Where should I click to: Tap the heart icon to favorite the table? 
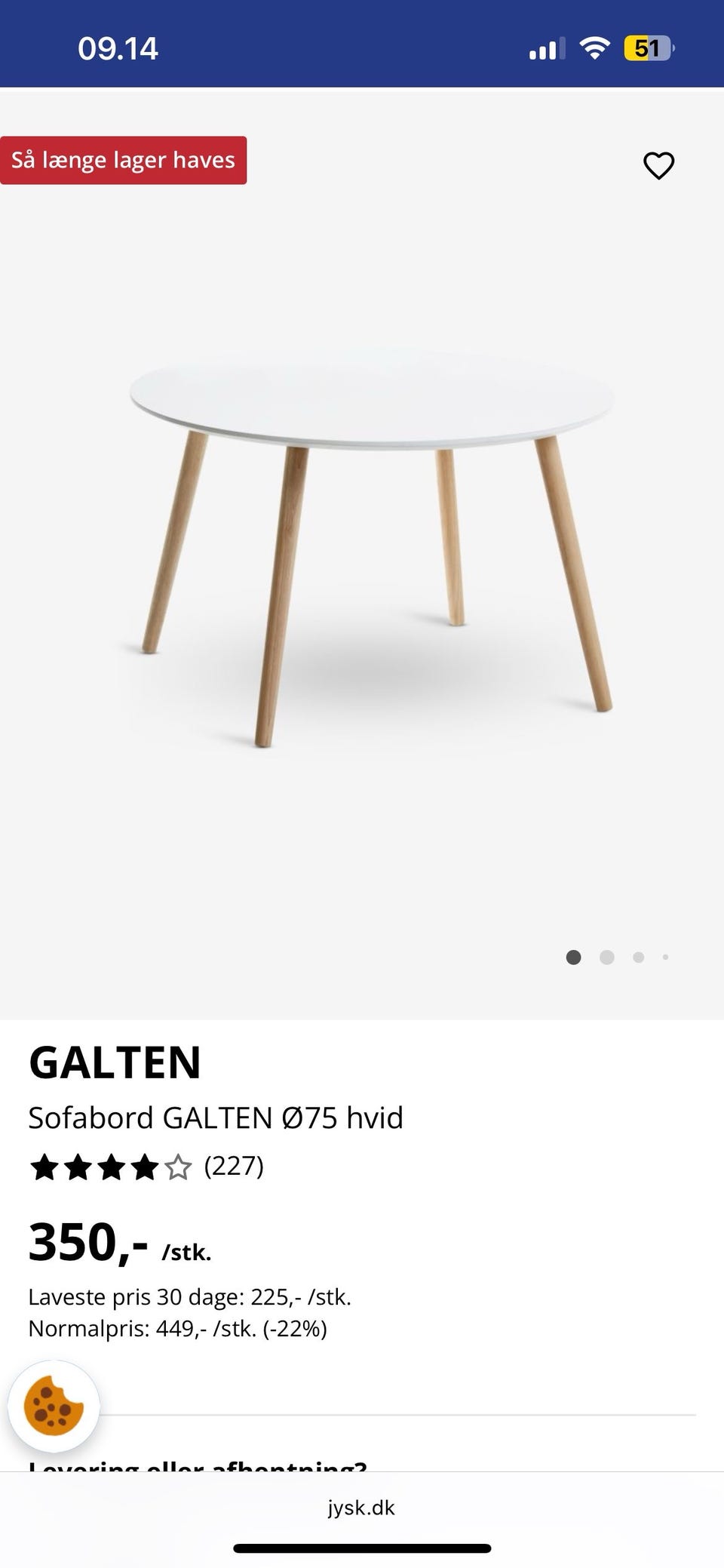coord(660,164)
